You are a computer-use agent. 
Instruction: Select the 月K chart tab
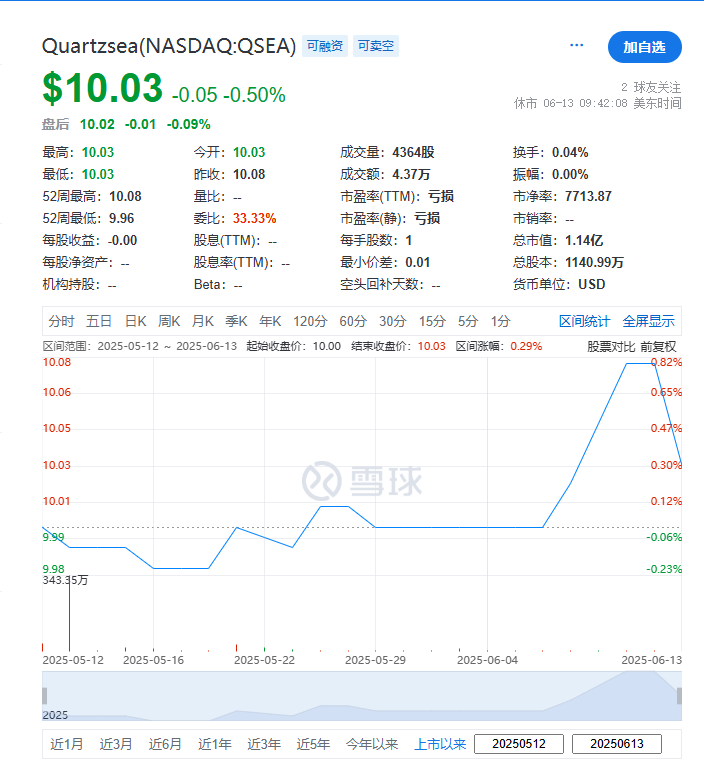203,321
